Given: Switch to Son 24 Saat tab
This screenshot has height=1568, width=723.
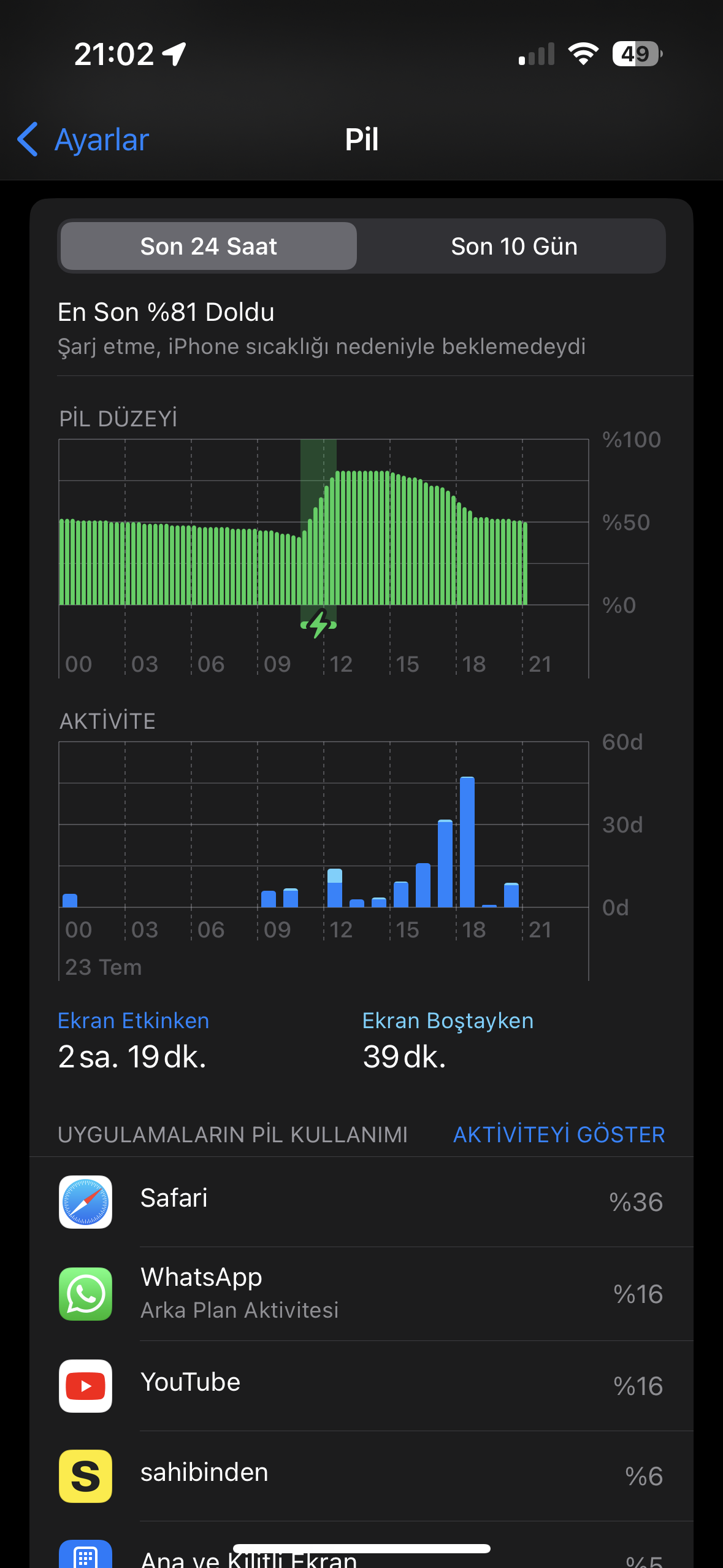Looking at the screenshot, I should [208, 246].
